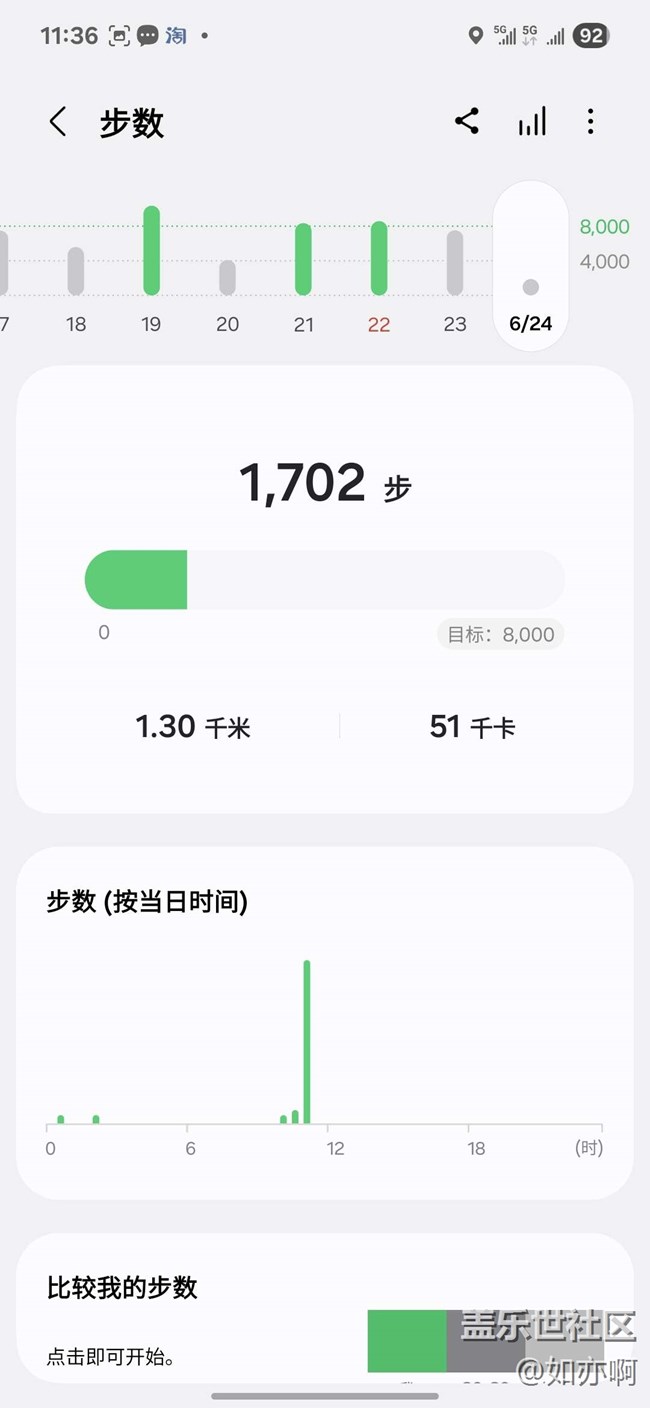Open the 比较我的步数 card
The image size is (650, 1408).
click(324, 1310)
